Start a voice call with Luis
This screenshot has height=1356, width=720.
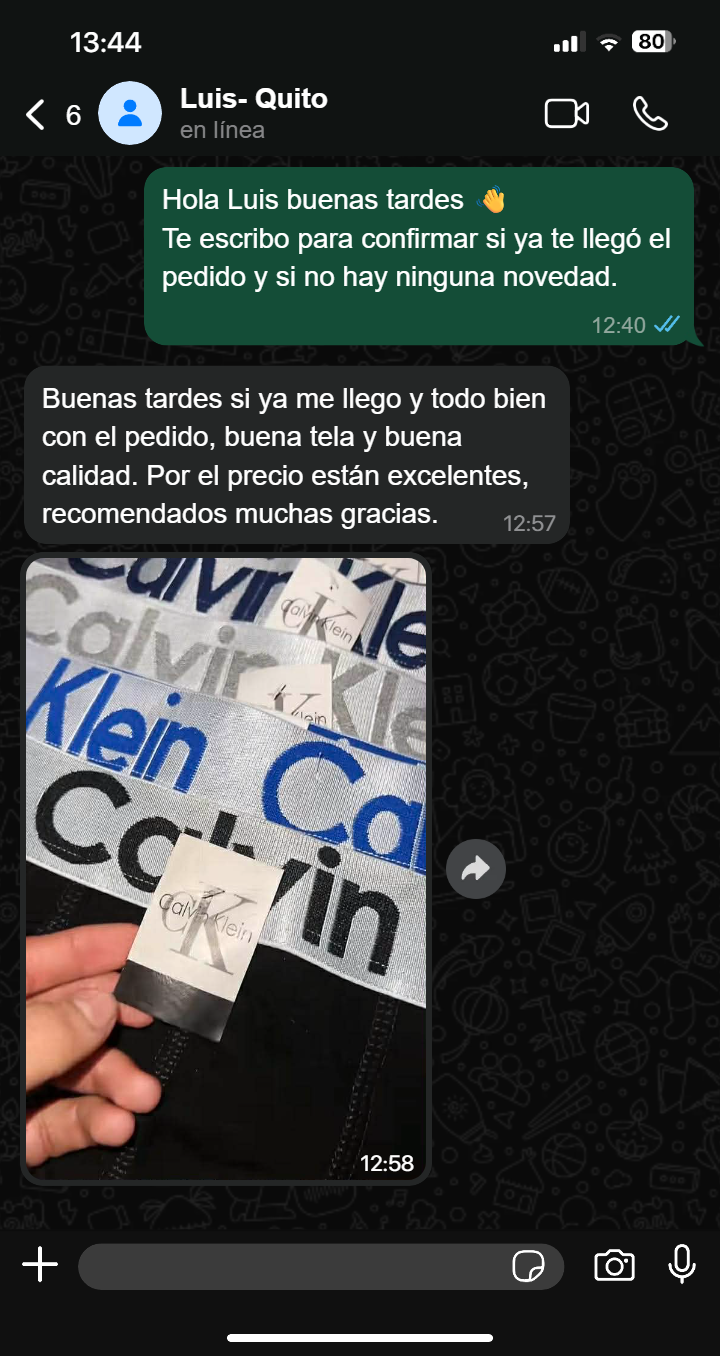point(650,114)
